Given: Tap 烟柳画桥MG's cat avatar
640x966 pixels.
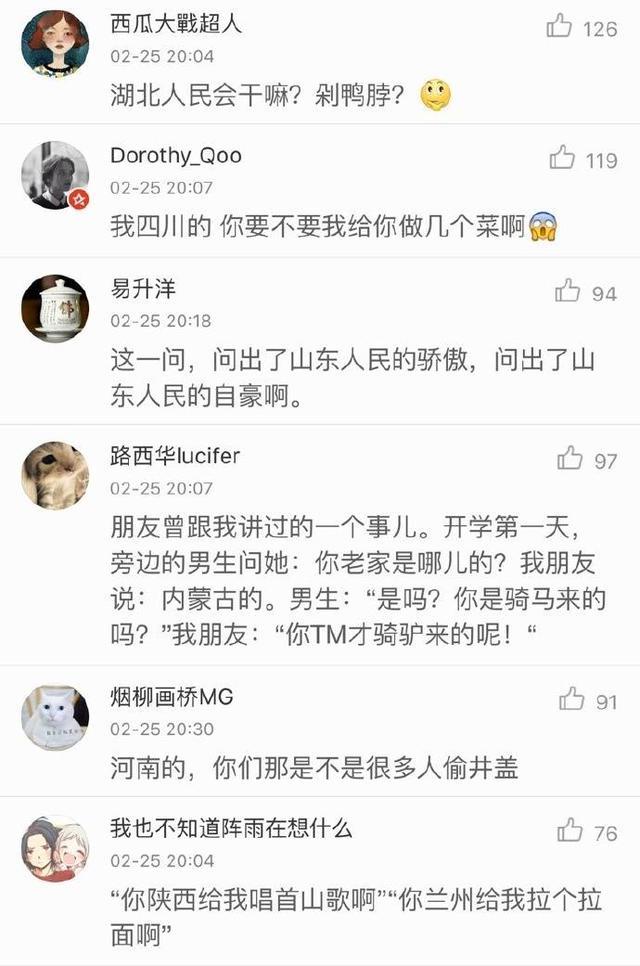Looking at the screenshot, I should [x=55, y=716].
